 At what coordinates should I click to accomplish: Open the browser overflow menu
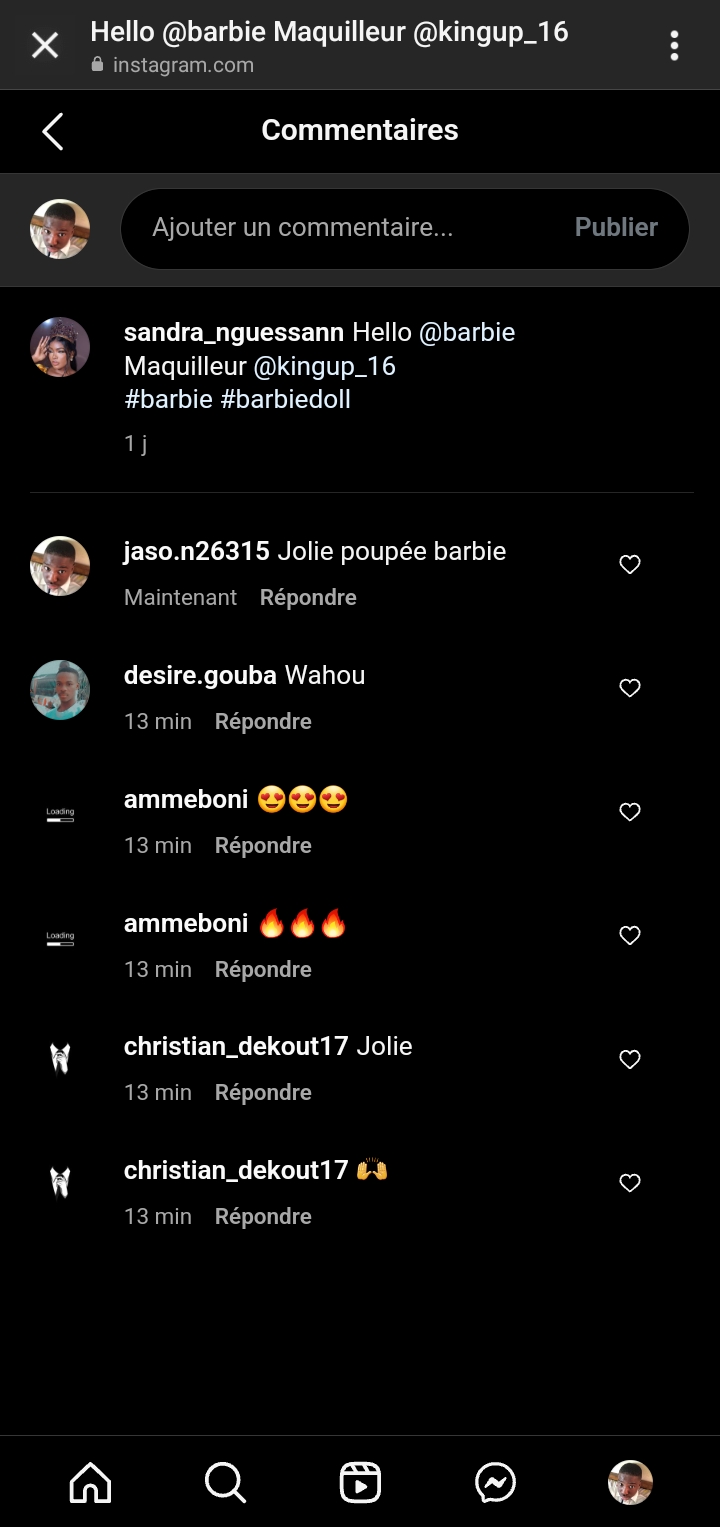pos(675,45)
